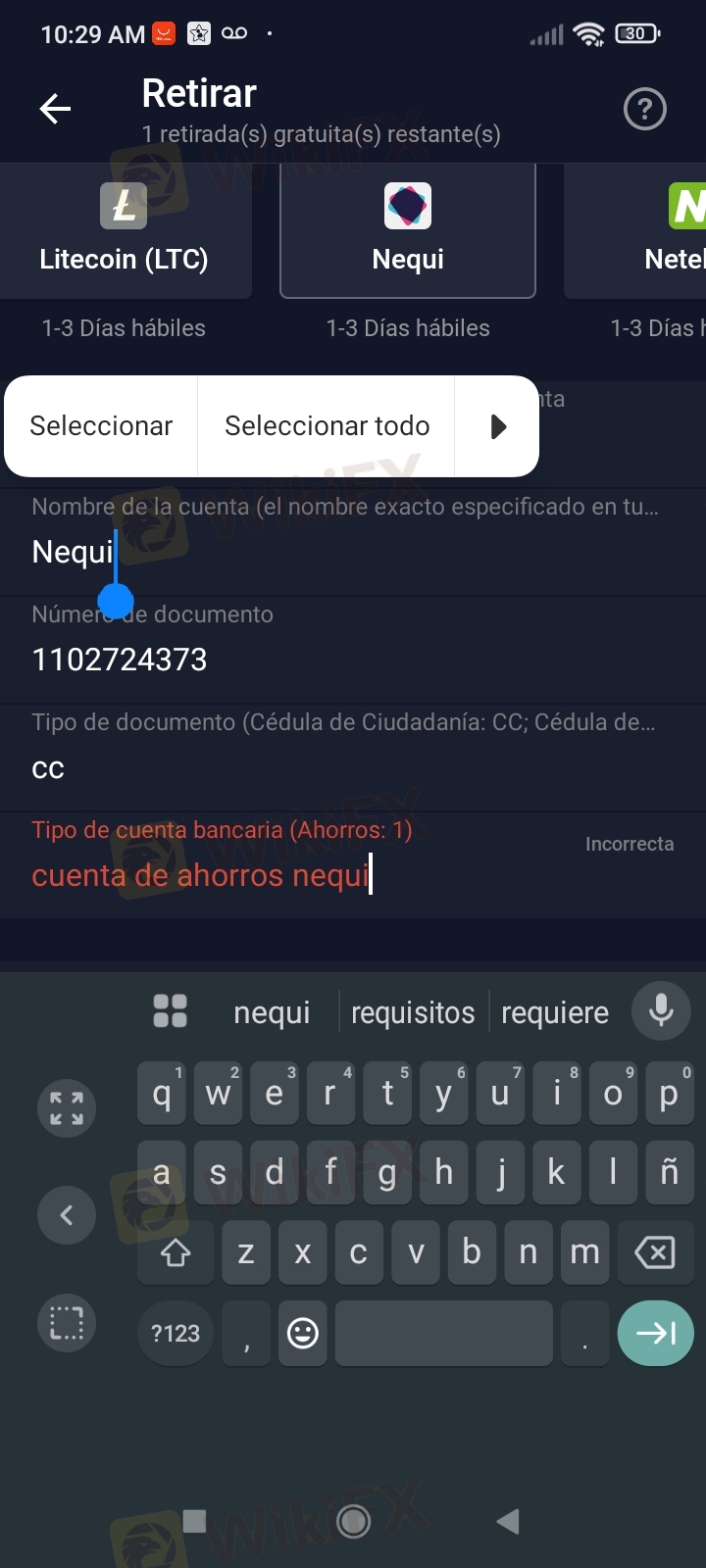Image resolution: width=706 pixels, height=1568 pixels.
Task: Choose keyboard suggestion "requisitos"
Action: (x=413, y=1012)
